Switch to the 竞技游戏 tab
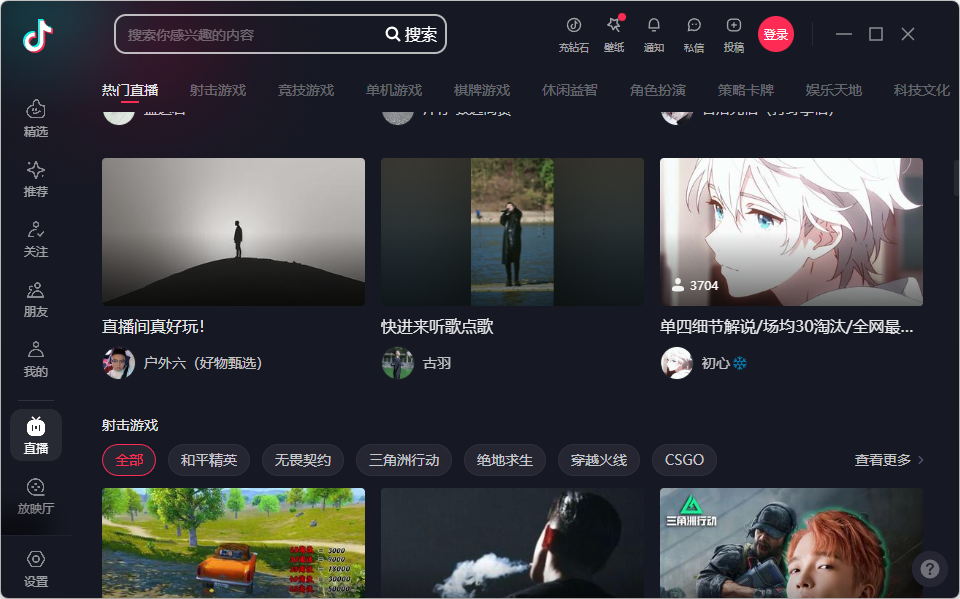This screenshot has width=960, height=599. (x=306, y=90)
